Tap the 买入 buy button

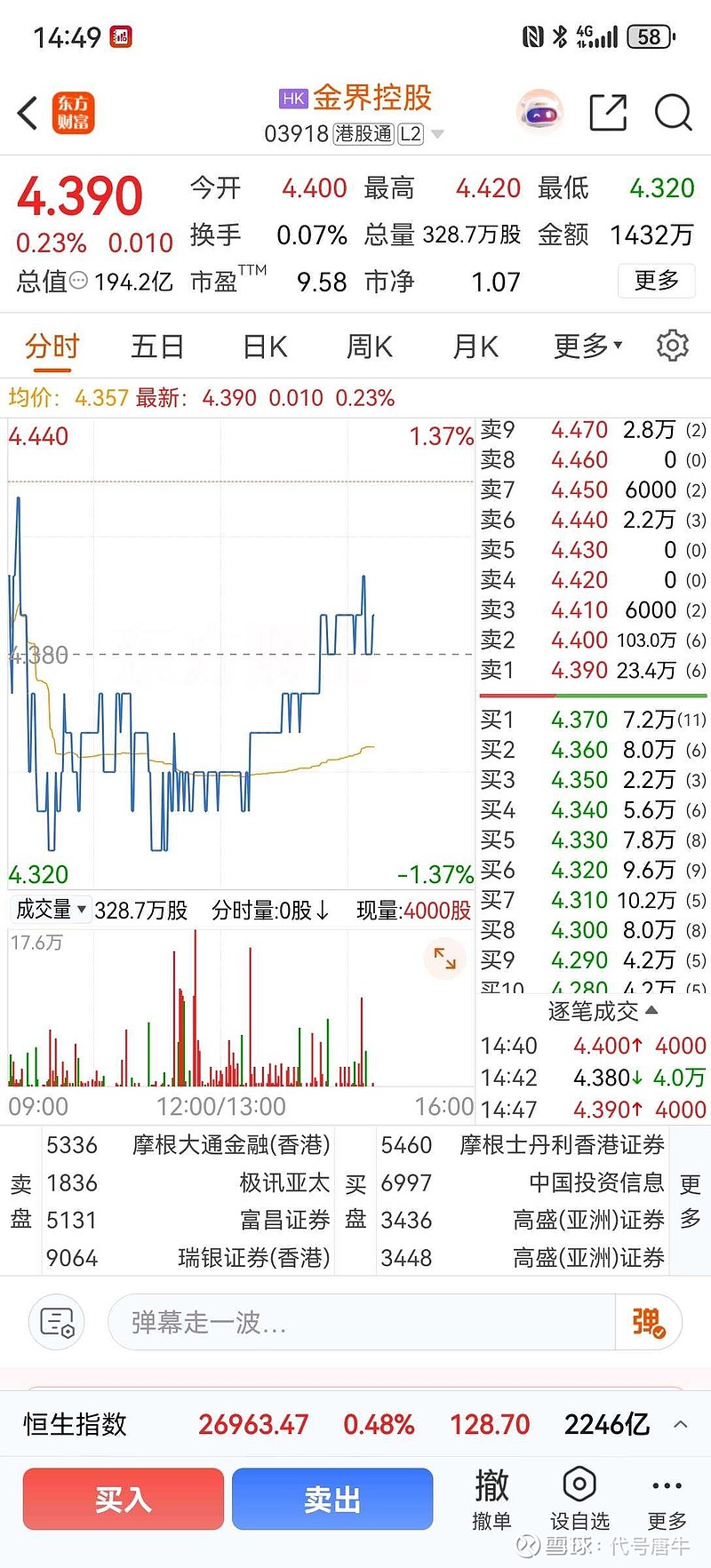124,1500
